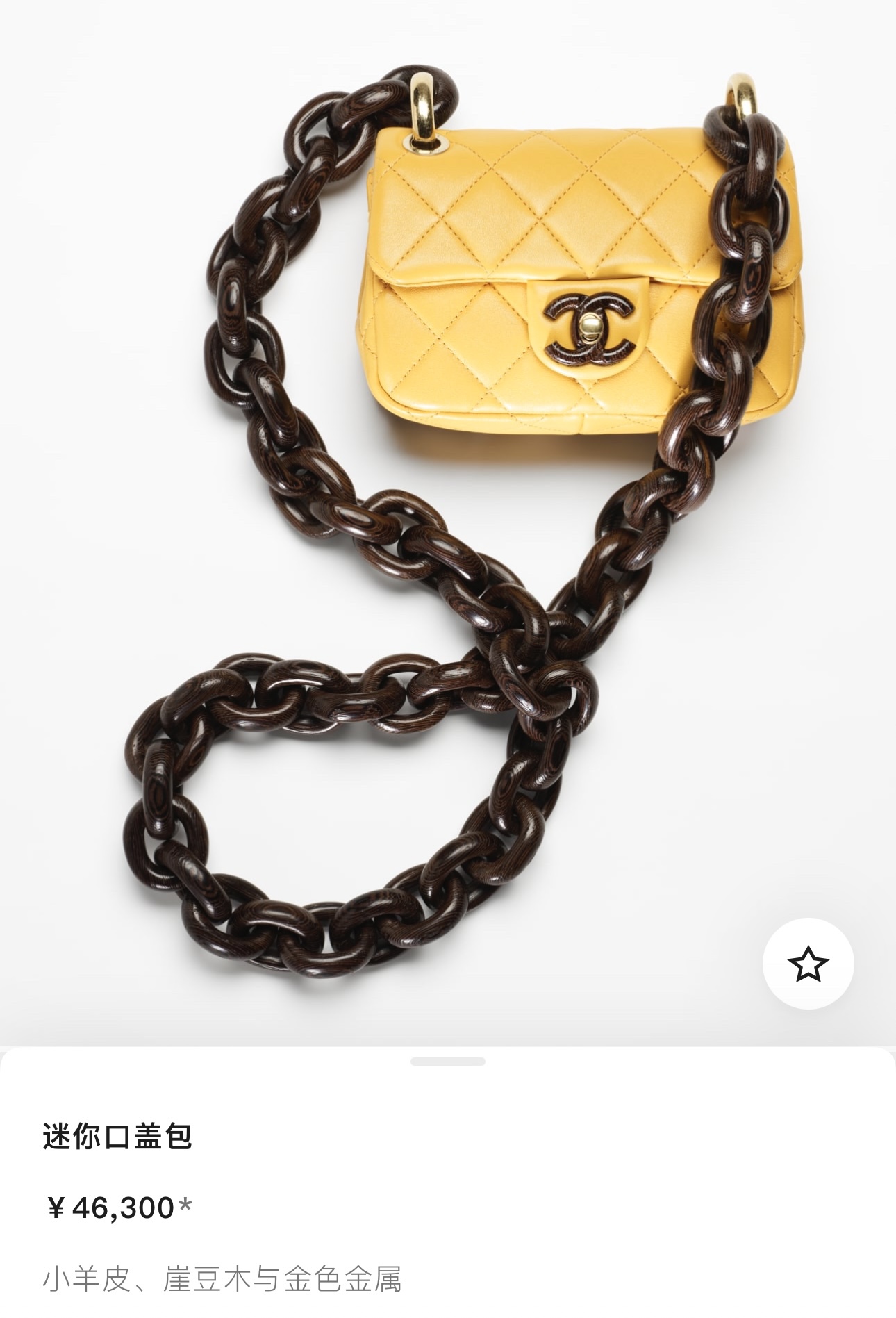Screen dimensions: 896x1318
Task: Add the mini flap bag to favorites
Action: pyautogui.click(x=808, y=964)
